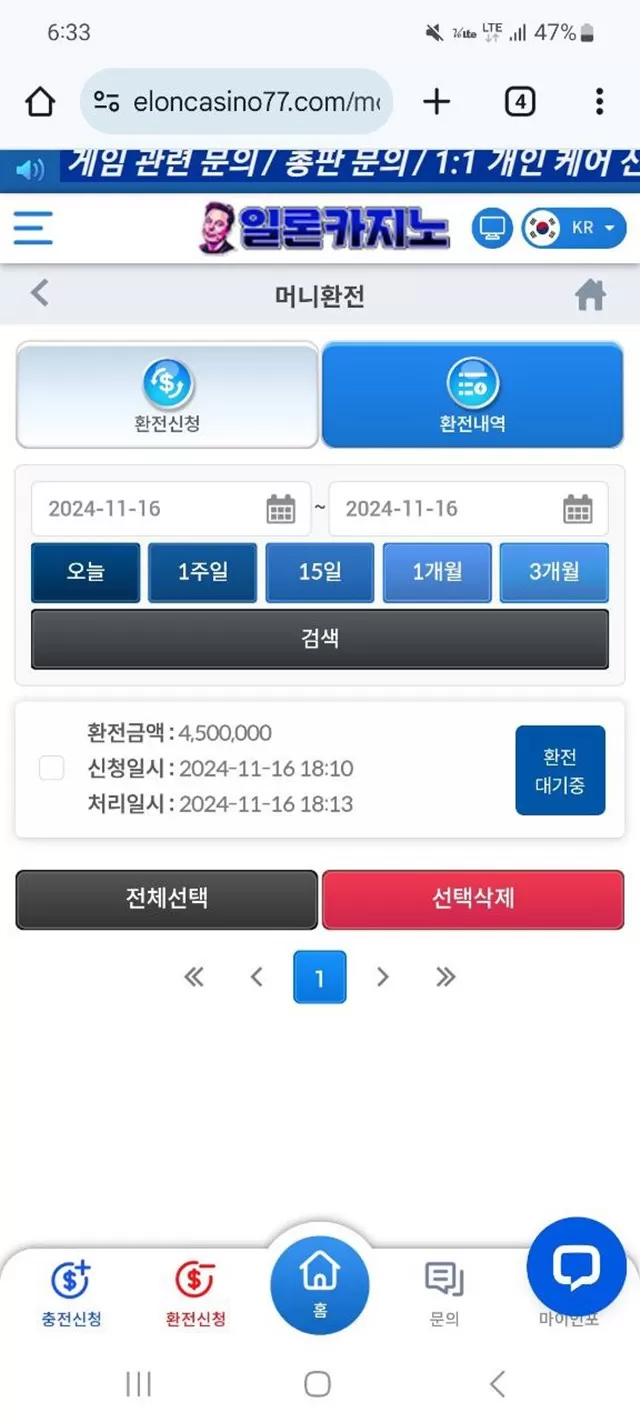Choose the 1개월 date range
Image resolution: width=640 pixels, height=1422 pixels.
point(437,573)
